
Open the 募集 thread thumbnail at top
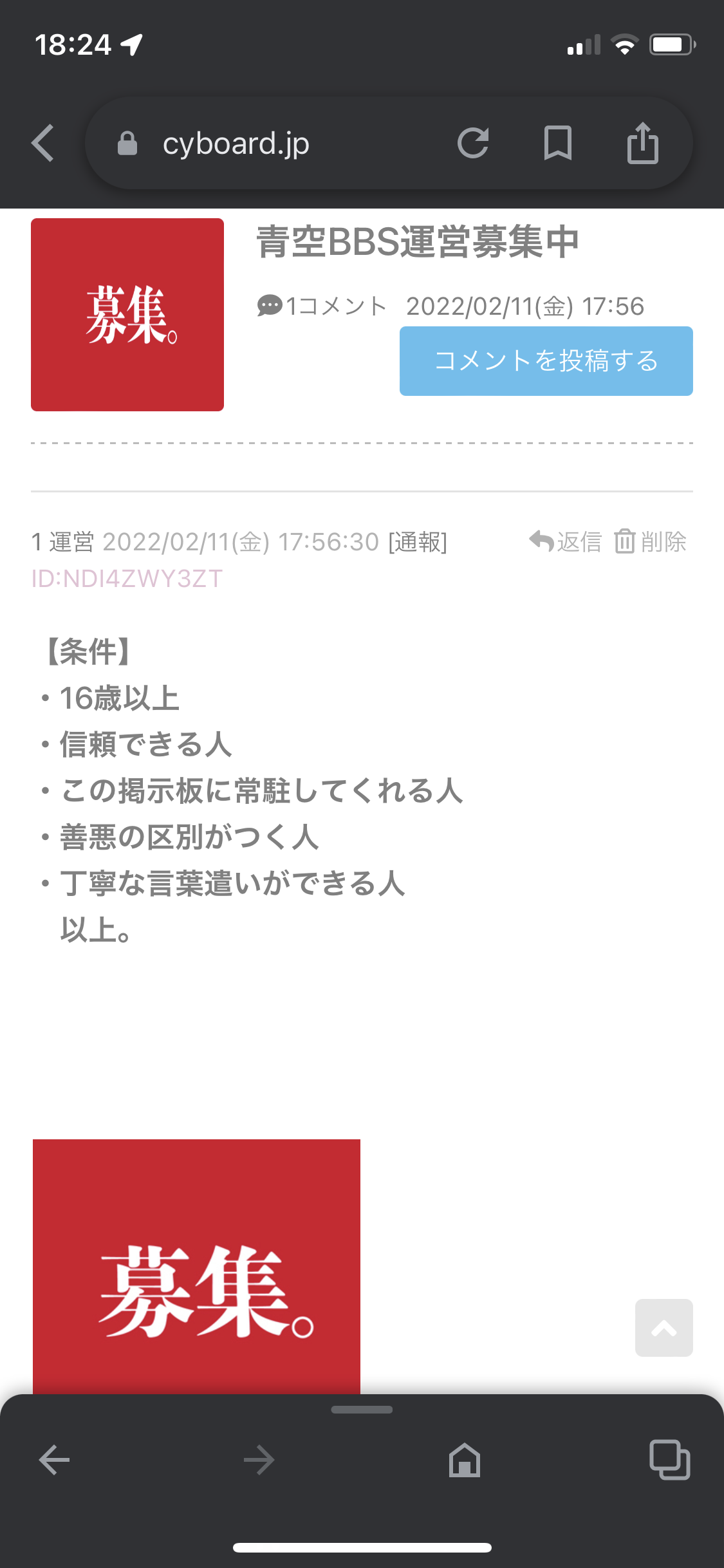click(127, 315)
